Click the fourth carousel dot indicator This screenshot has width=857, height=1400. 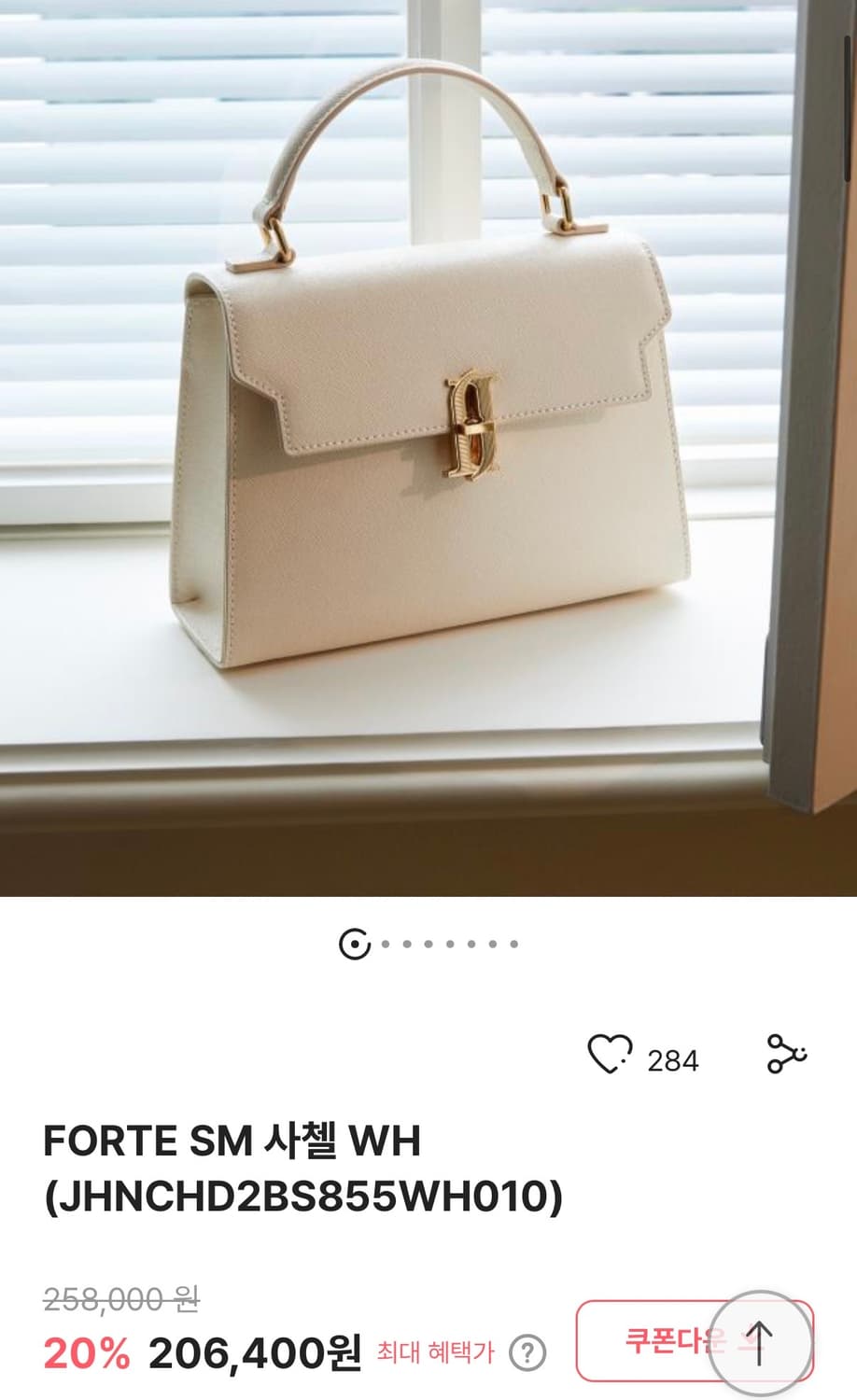coord(428,943)
